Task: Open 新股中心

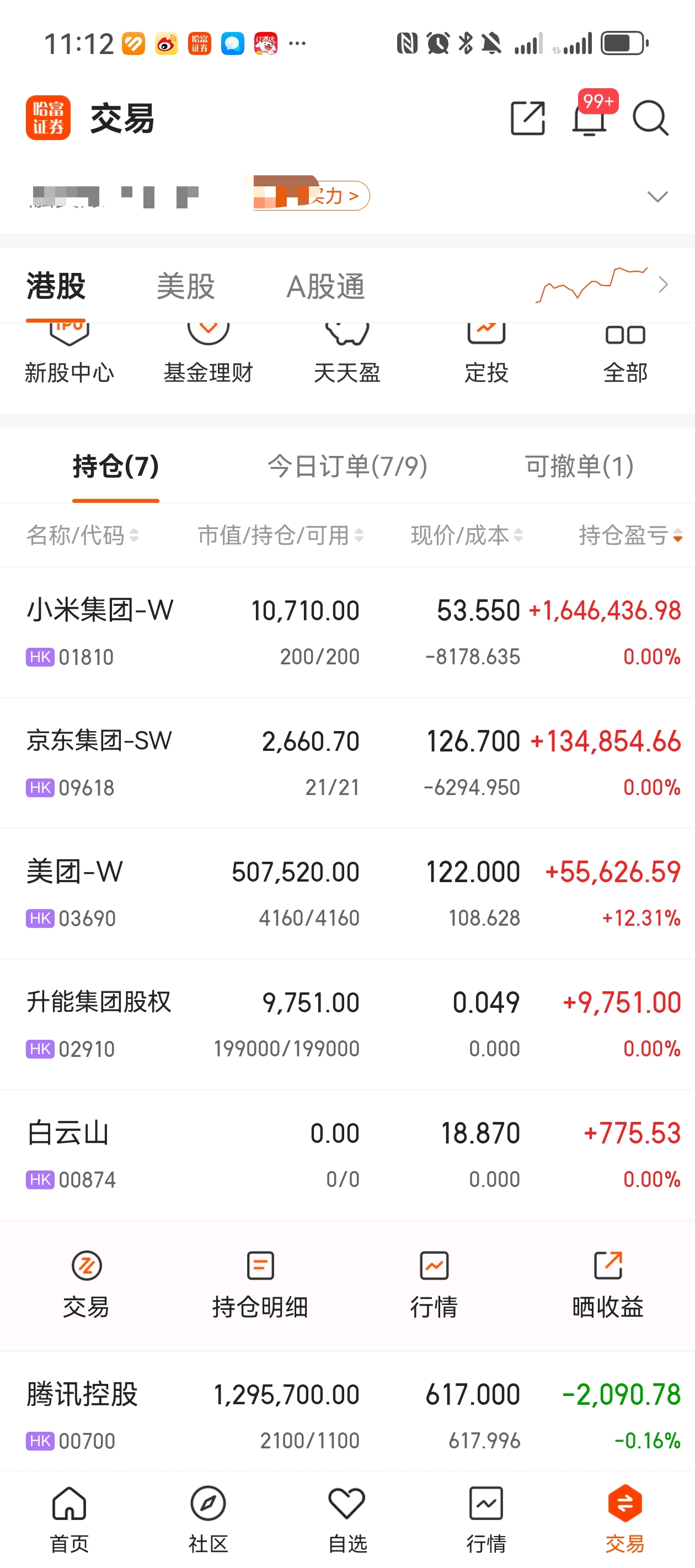Action: (69, 356)
